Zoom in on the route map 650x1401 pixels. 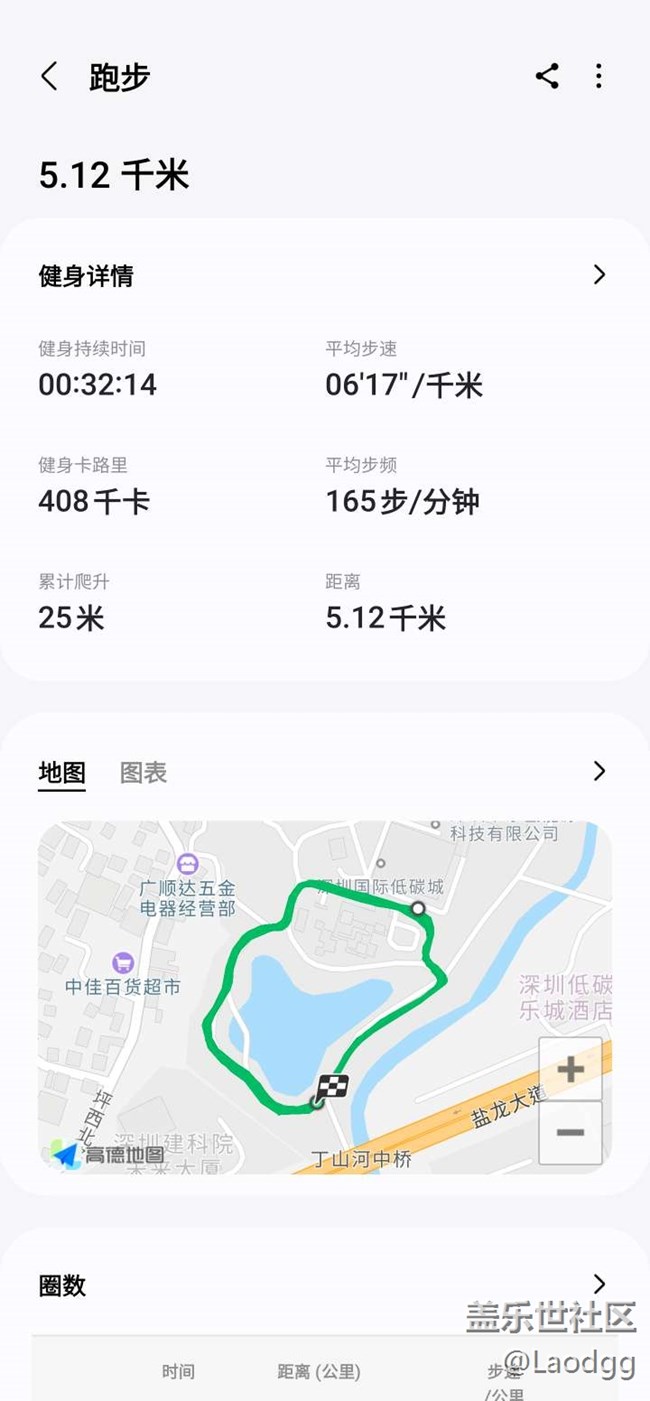click(x=570, y=1069)
